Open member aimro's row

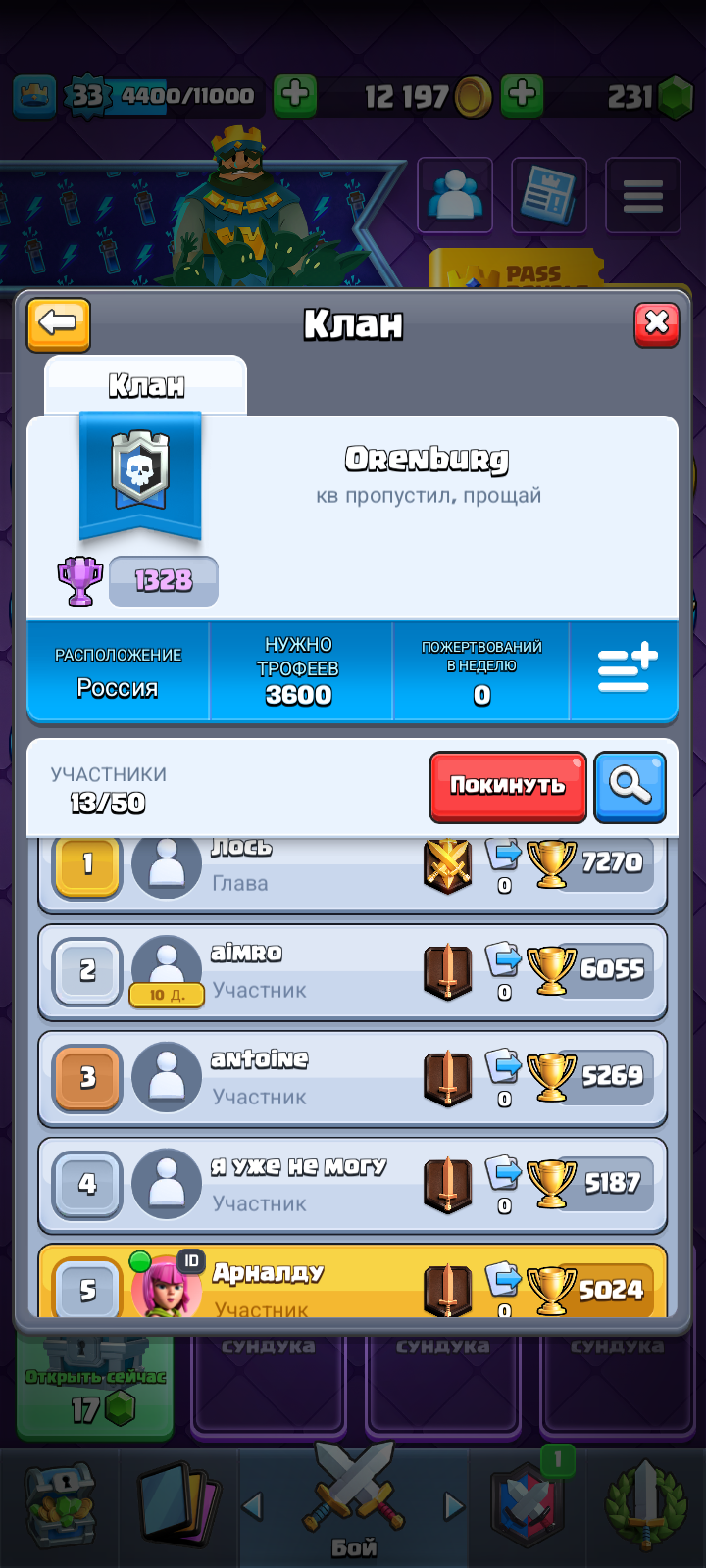(353, 971)
